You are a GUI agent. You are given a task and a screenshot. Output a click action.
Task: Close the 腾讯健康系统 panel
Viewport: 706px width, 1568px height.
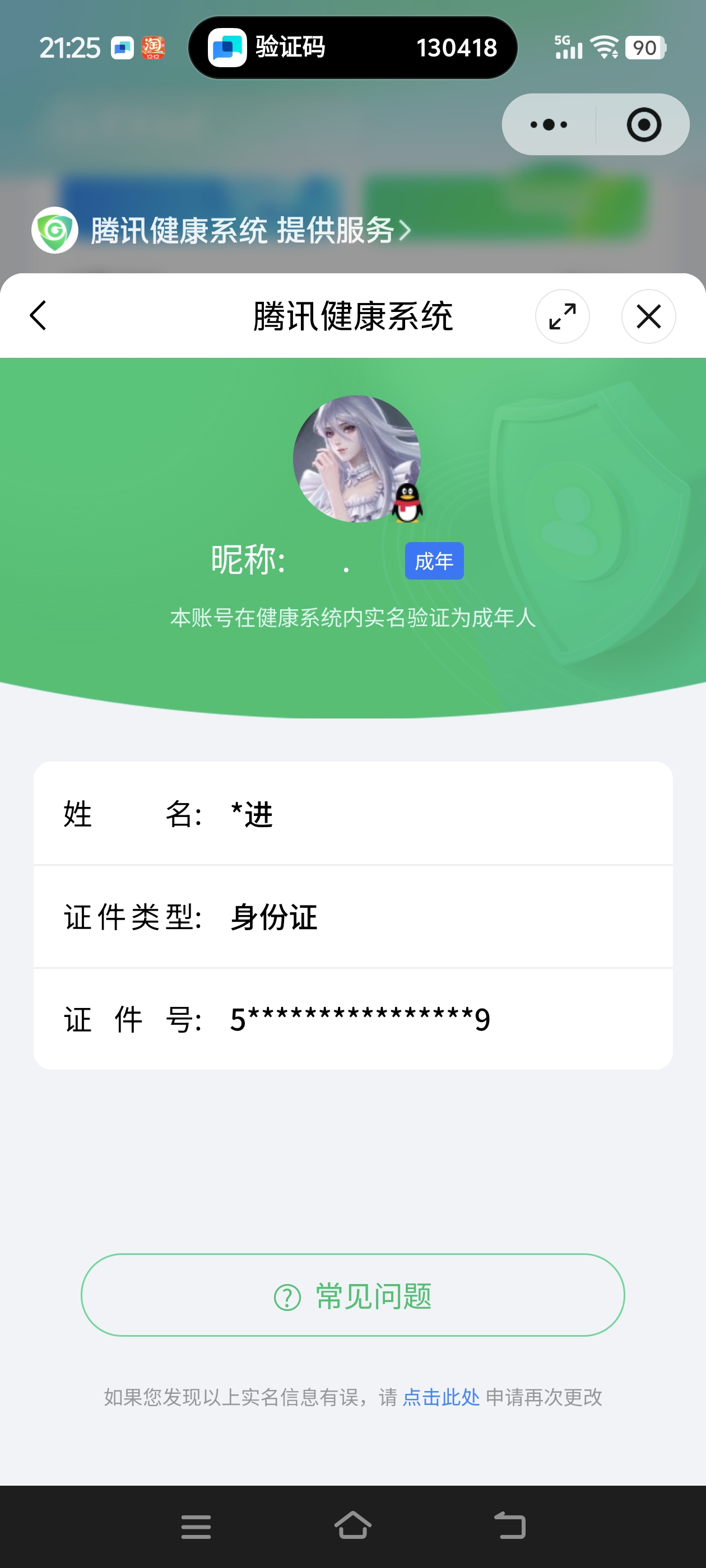click(648, 316)
